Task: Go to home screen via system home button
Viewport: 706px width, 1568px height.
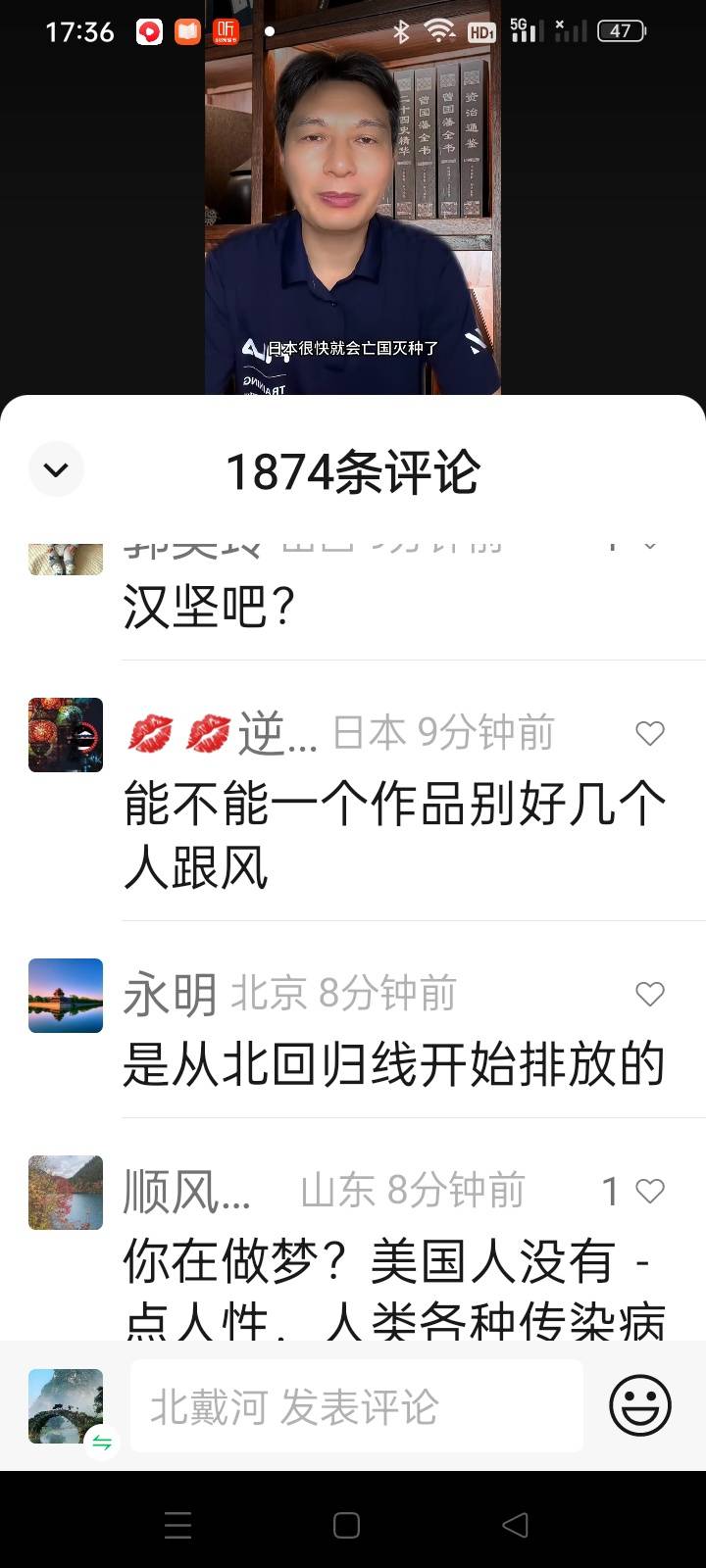Action: tap(346, 1525)
